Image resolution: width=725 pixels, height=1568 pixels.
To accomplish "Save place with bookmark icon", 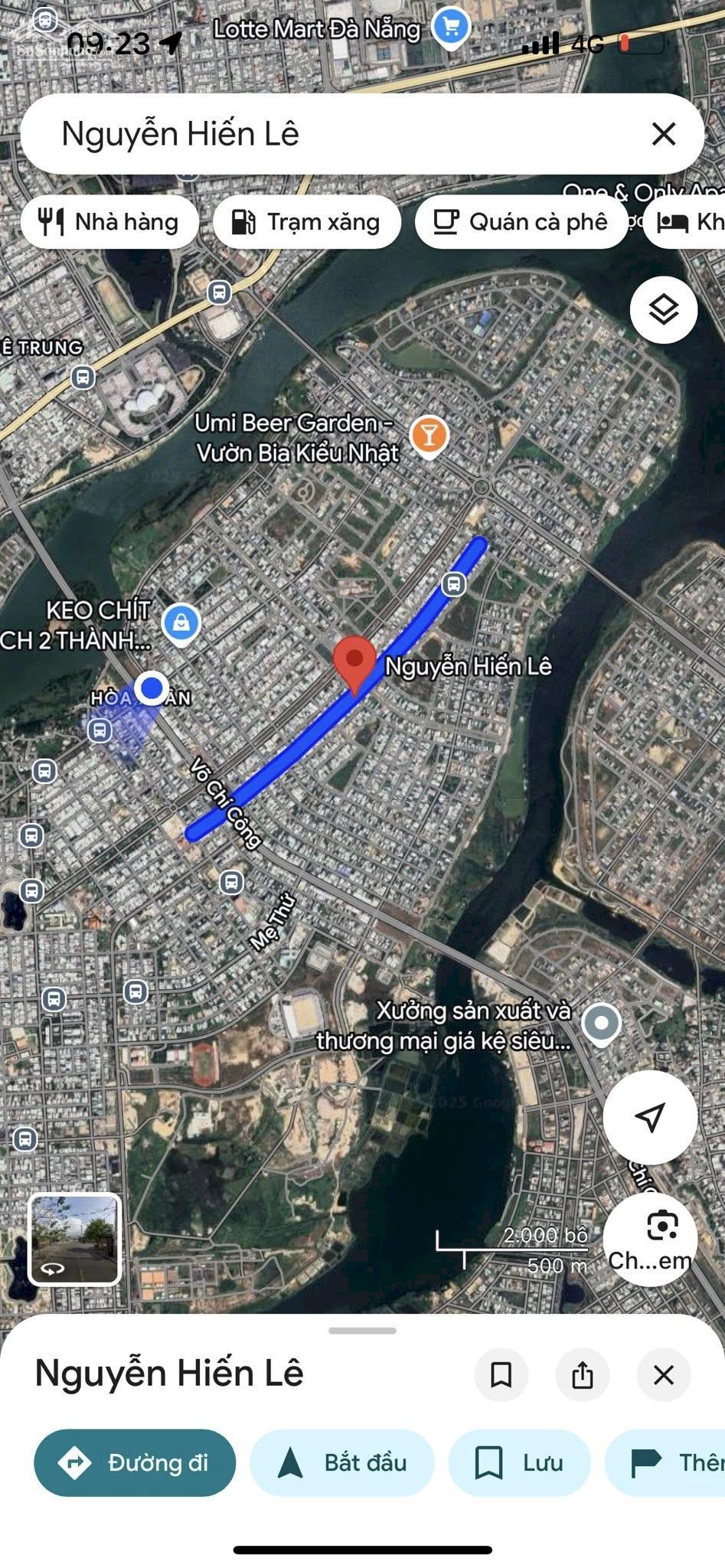I will 501,1375.
